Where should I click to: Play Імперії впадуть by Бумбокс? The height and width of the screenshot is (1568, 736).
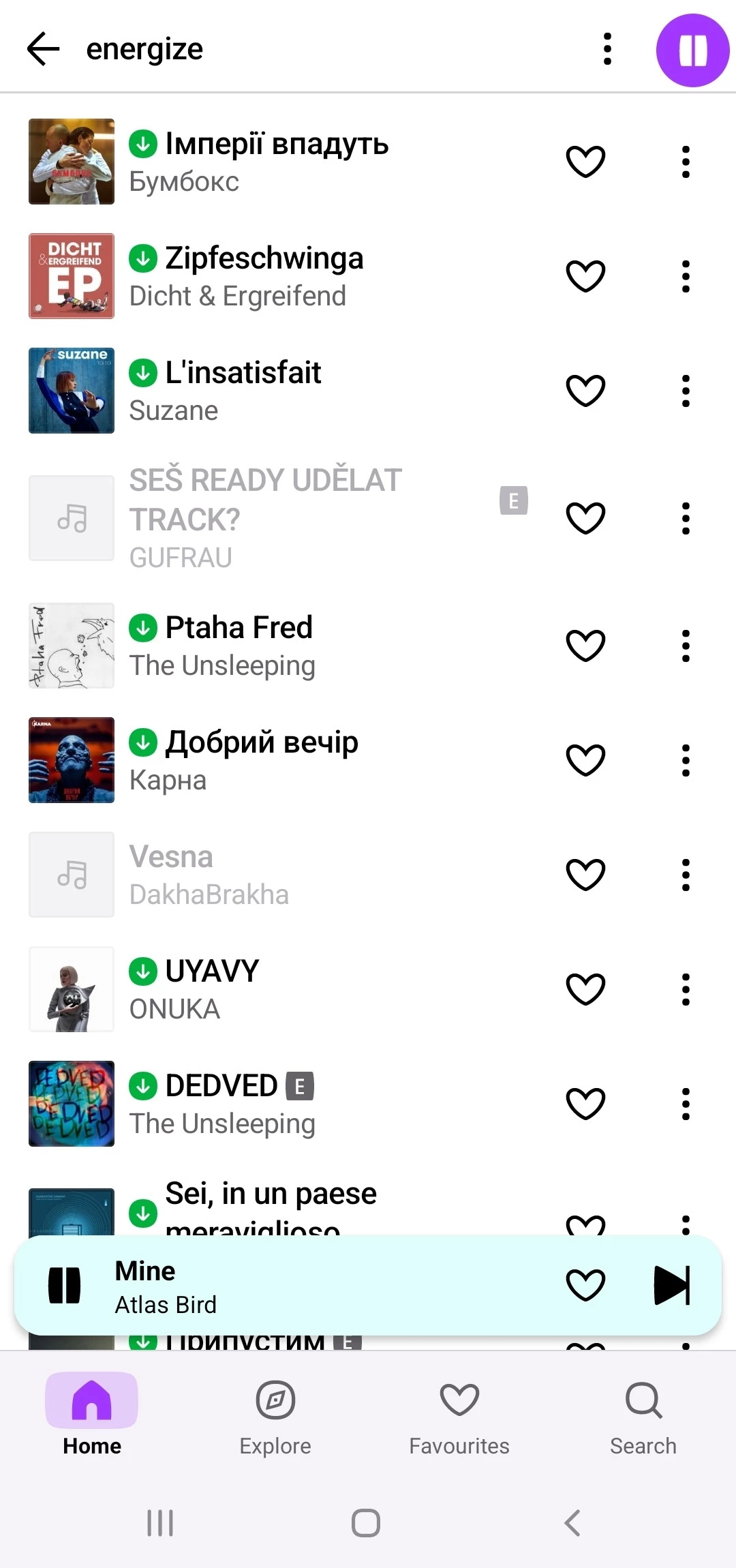coord(277,145)
